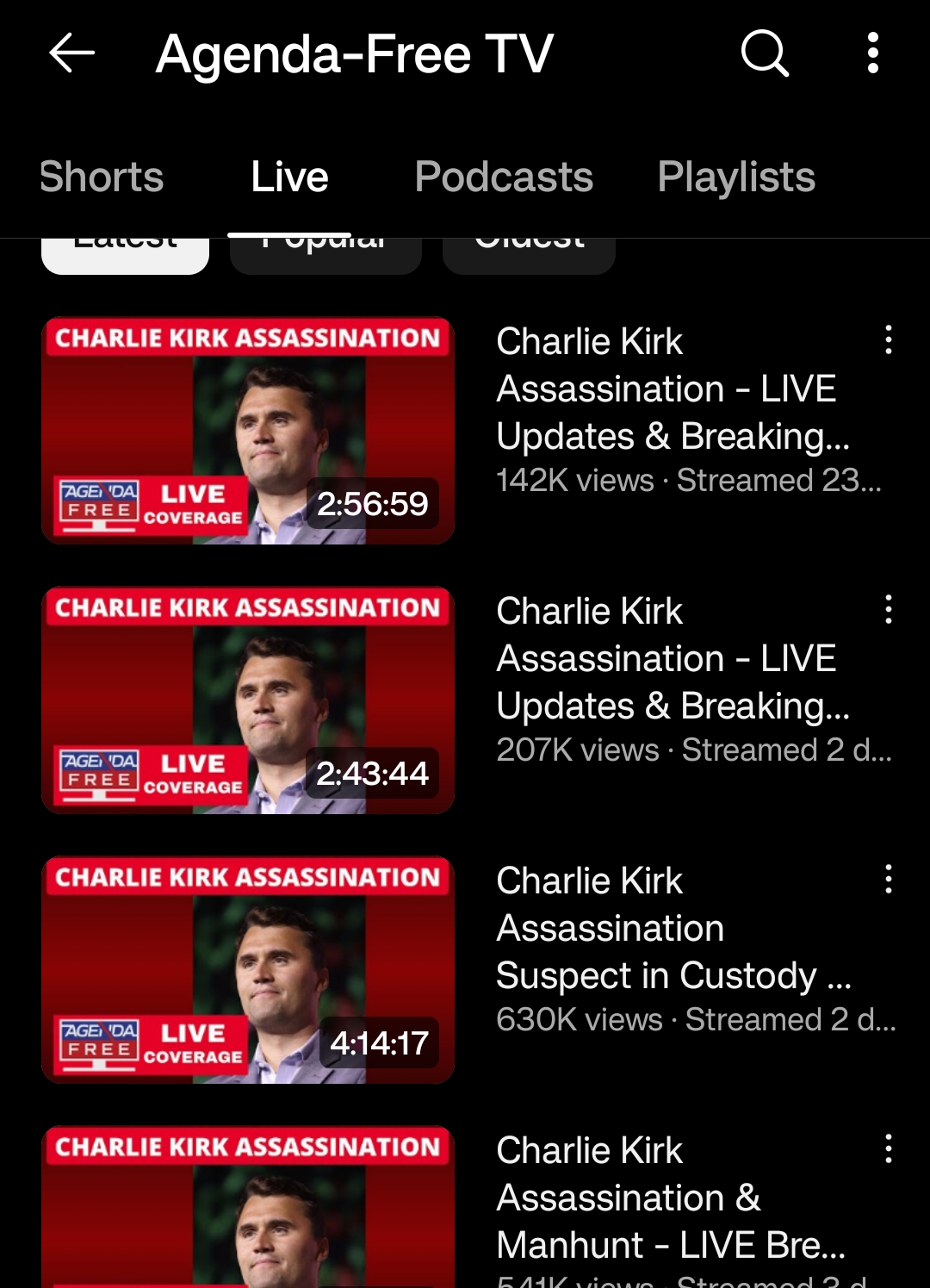Play the 2:56:59 Charlie Kirk stream
This screenshot has width=930, height=1288.
pyautogui.click(x=248, y=431)
